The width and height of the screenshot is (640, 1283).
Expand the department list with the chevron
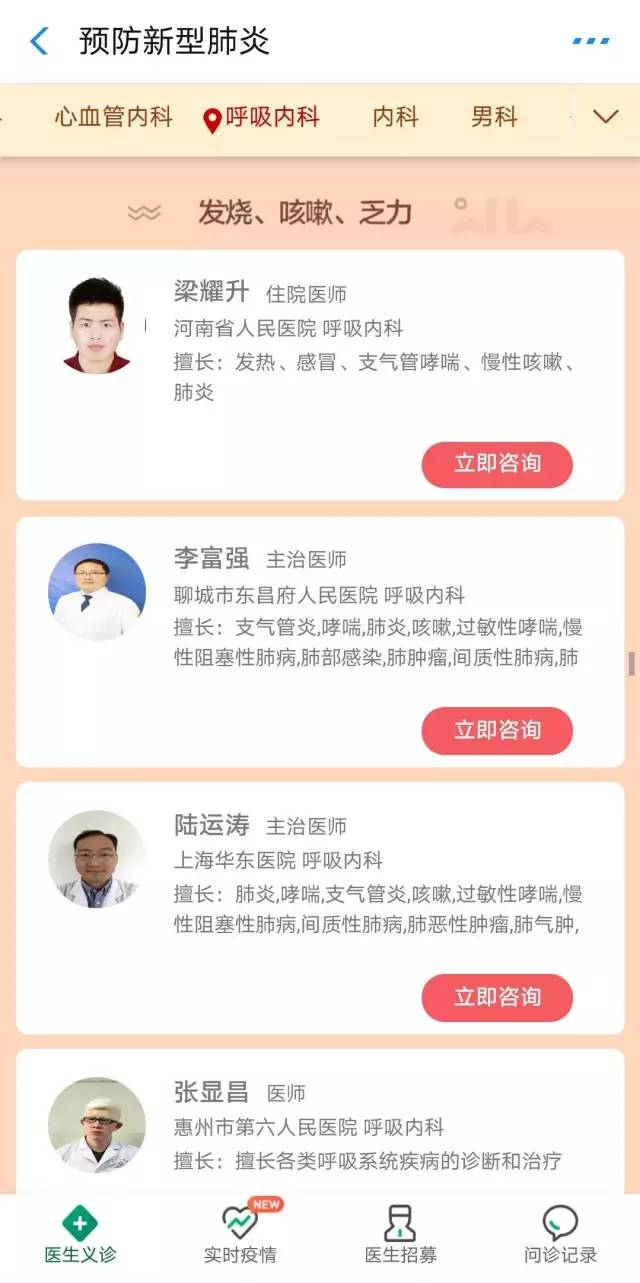tap(606, 117)
